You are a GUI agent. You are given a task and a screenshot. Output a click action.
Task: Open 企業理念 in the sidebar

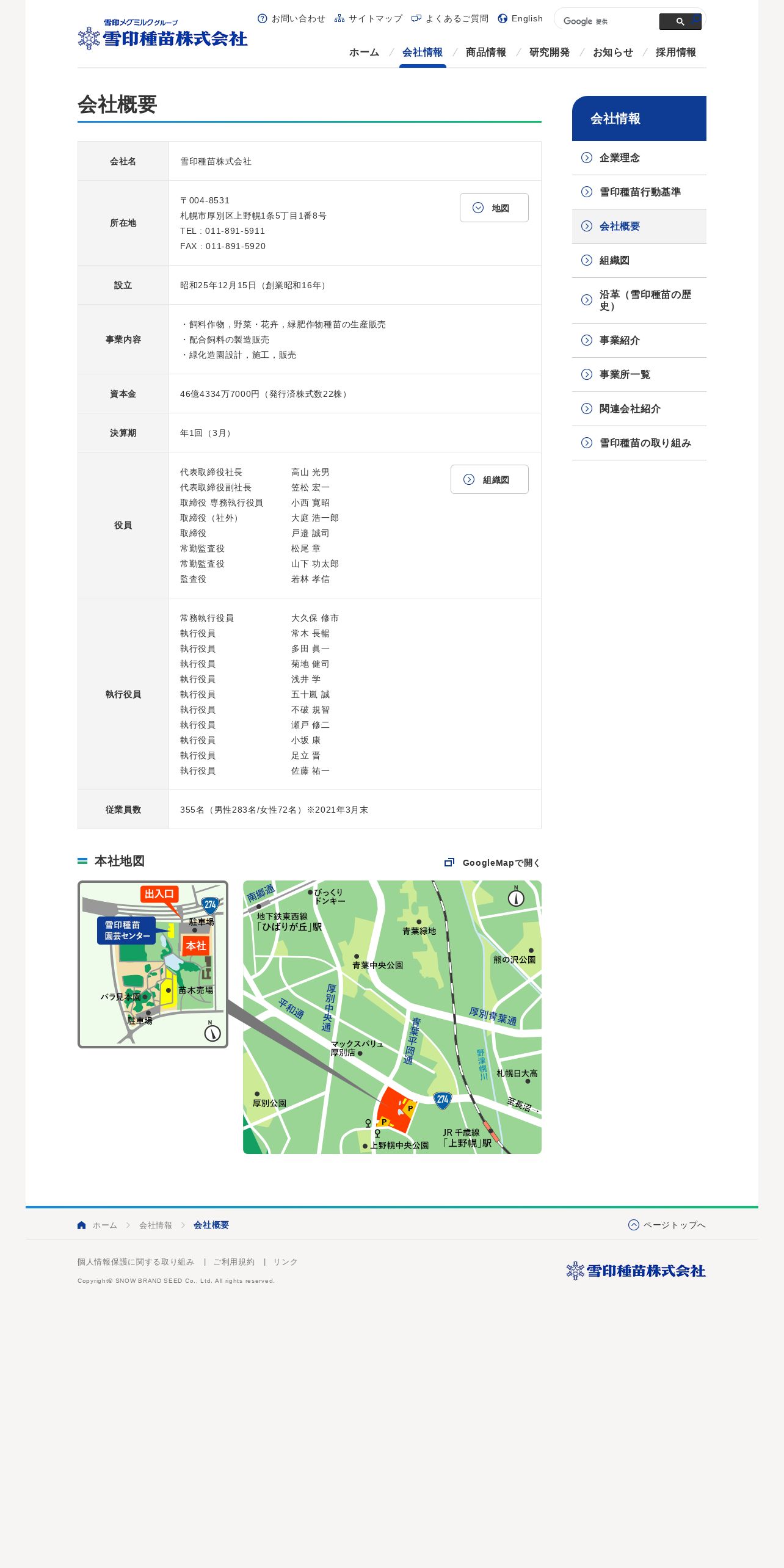tap(639, 158)
